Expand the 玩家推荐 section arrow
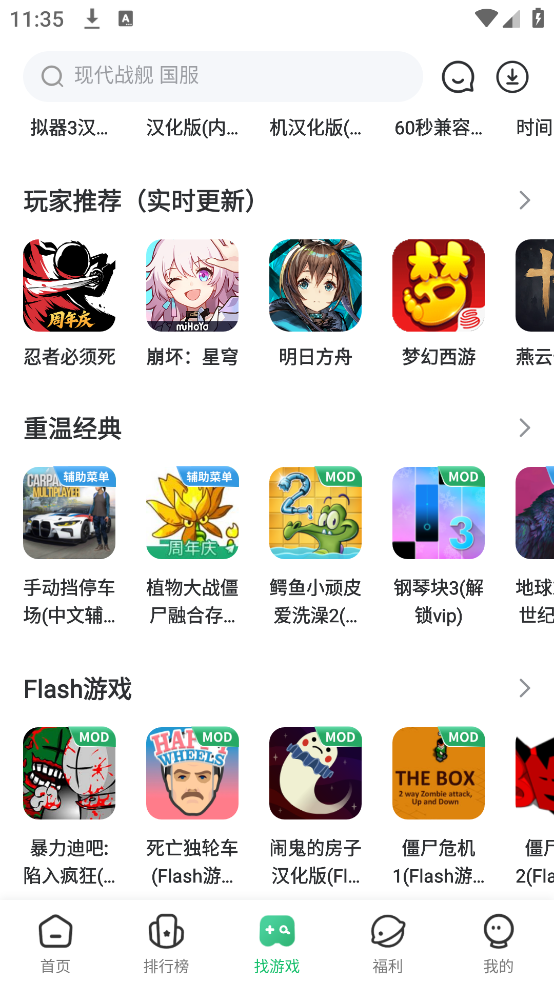 coord(525,201)
